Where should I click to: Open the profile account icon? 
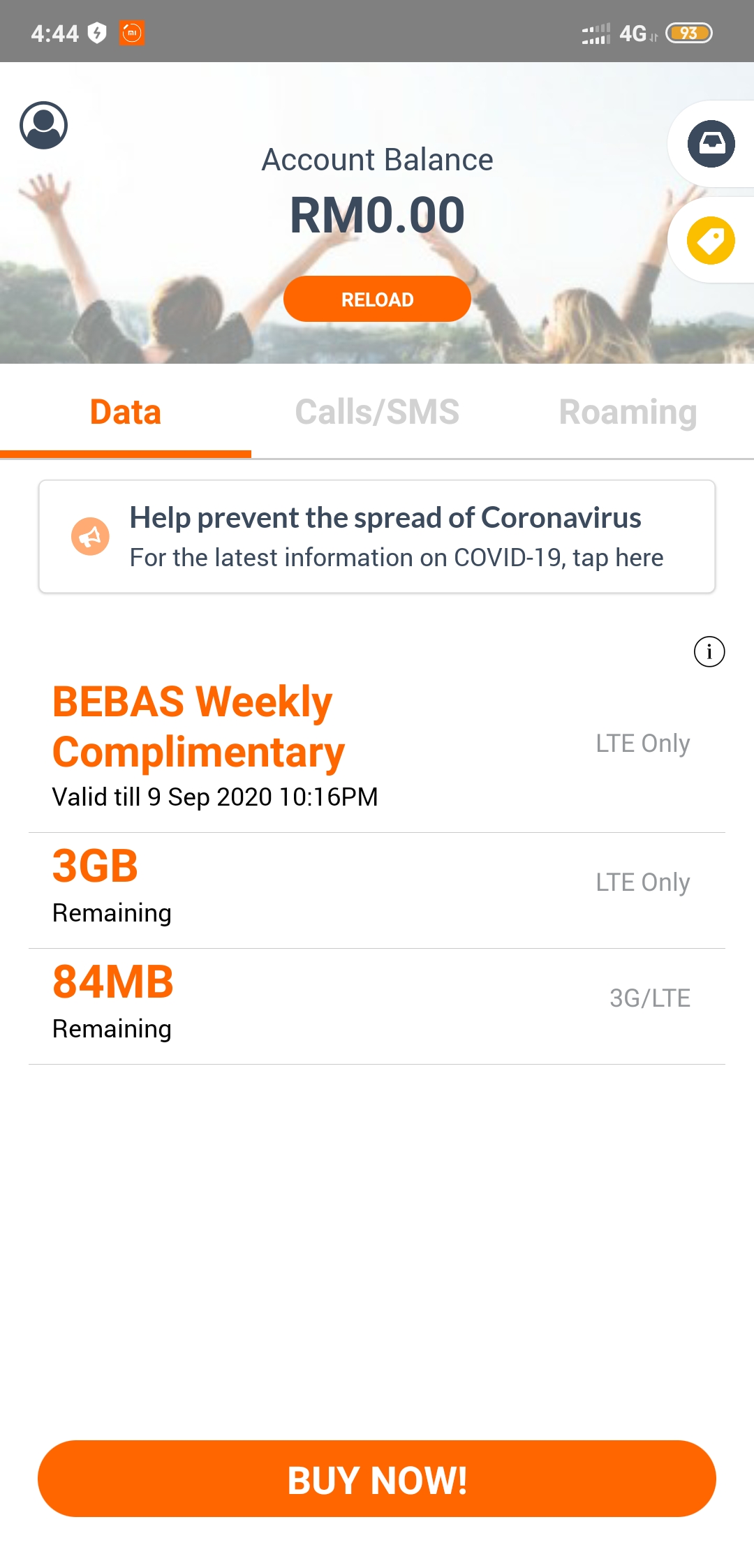43,126
